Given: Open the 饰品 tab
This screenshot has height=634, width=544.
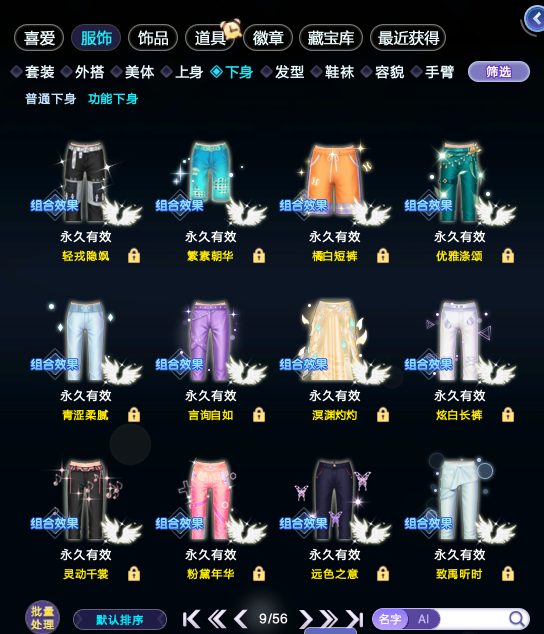Looking at the screenshot, I should click(x=153, y=38).
